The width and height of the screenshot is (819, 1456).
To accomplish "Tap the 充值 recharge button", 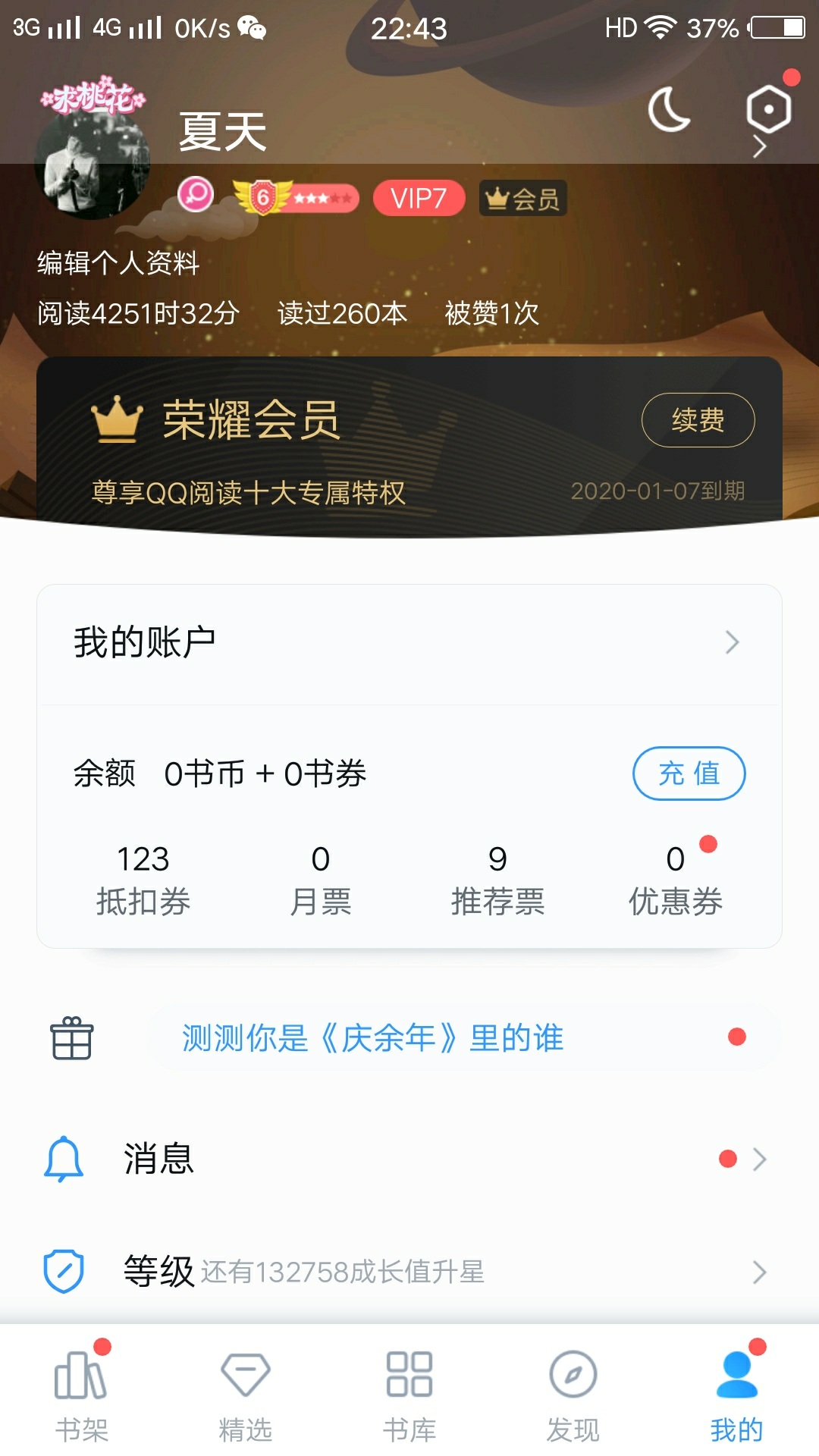I will (x=689, y=773).
